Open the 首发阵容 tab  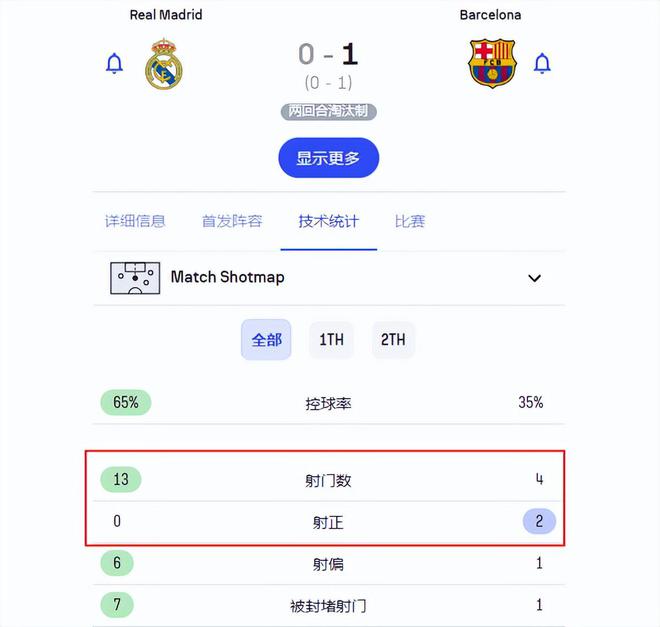click(x=232, y=221)
